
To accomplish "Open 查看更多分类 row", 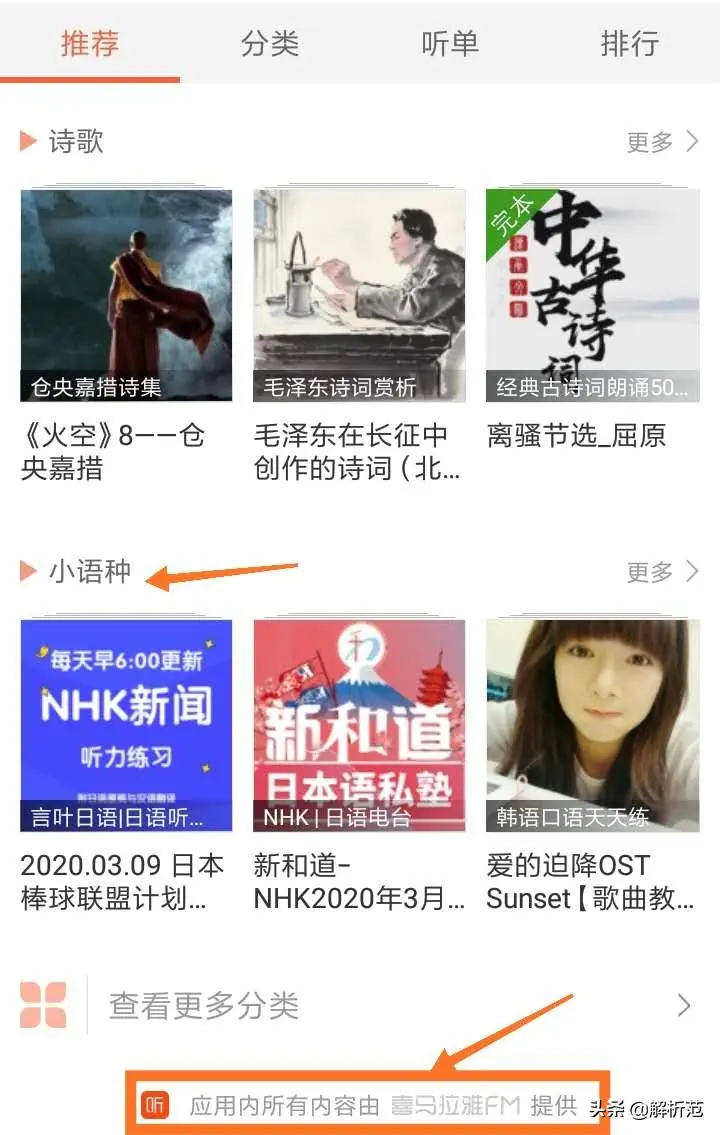I will point(360,1005).
